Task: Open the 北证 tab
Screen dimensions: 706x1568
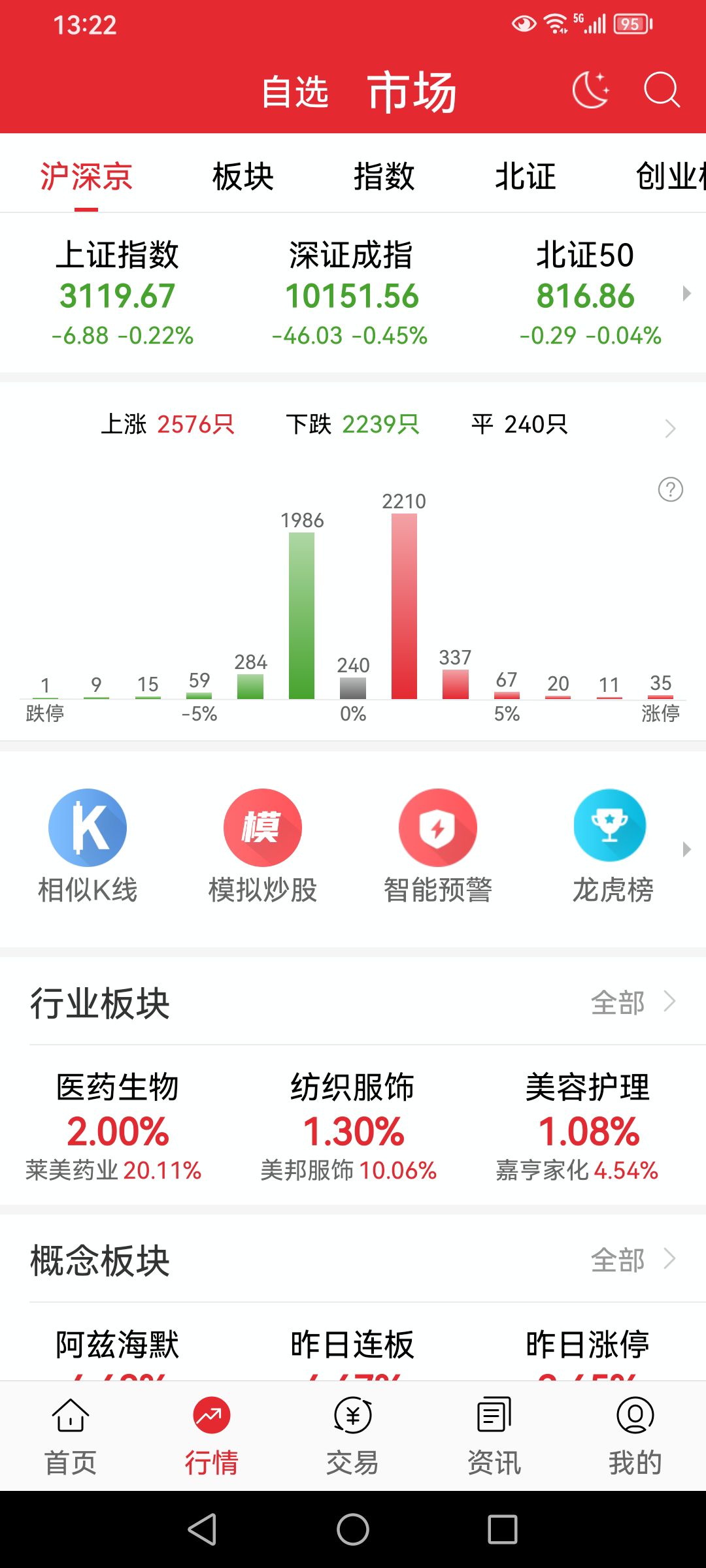Action: tap(526, 176)
